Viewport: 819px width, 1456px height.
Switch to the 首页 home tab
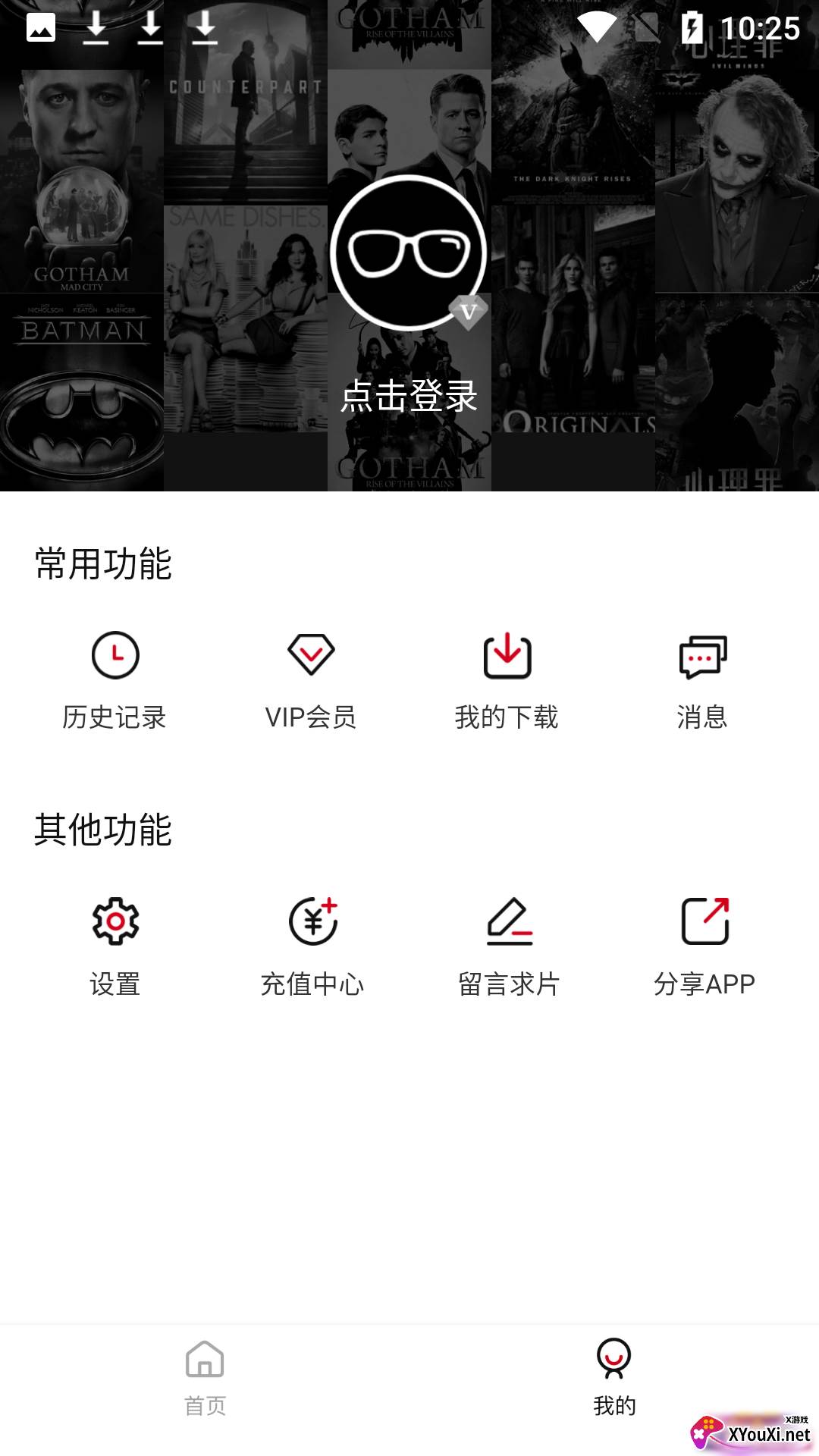pyautogui.click(x=205, y=1378)
